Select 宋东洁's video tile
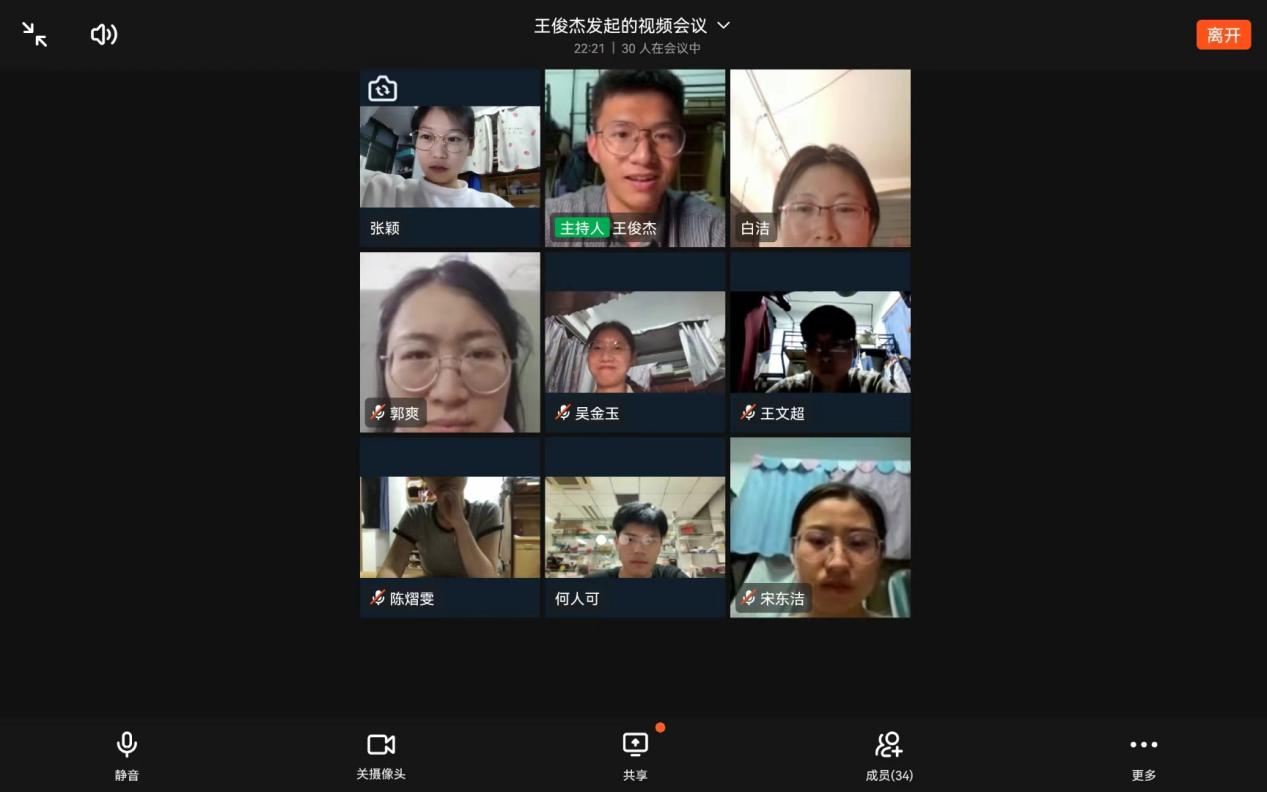1267x792 pixels. coord(820,527)
